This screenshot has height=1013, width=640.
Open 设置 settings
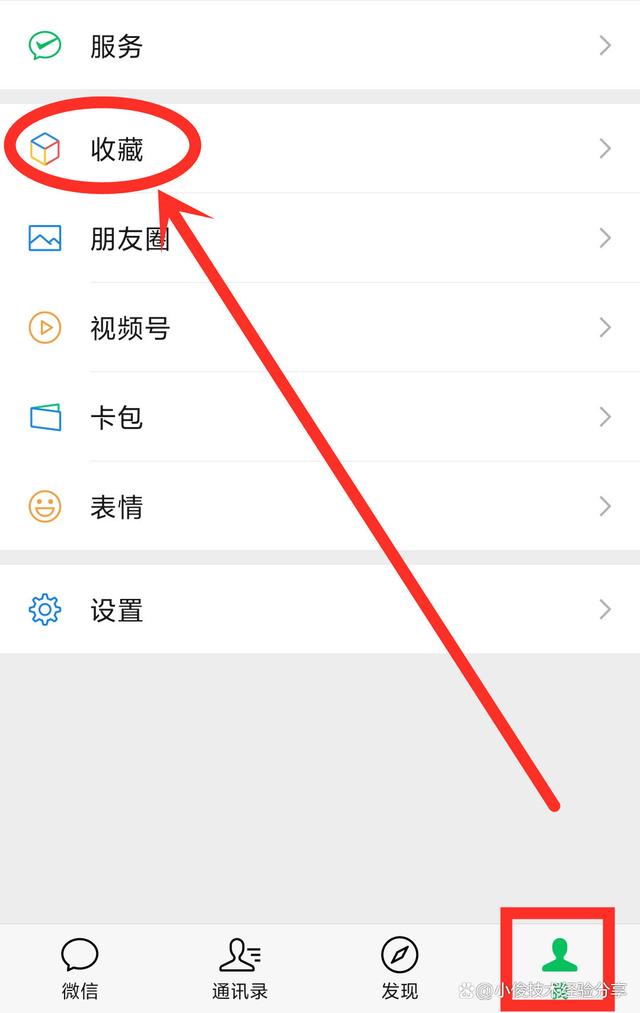(x=116, y=610)
